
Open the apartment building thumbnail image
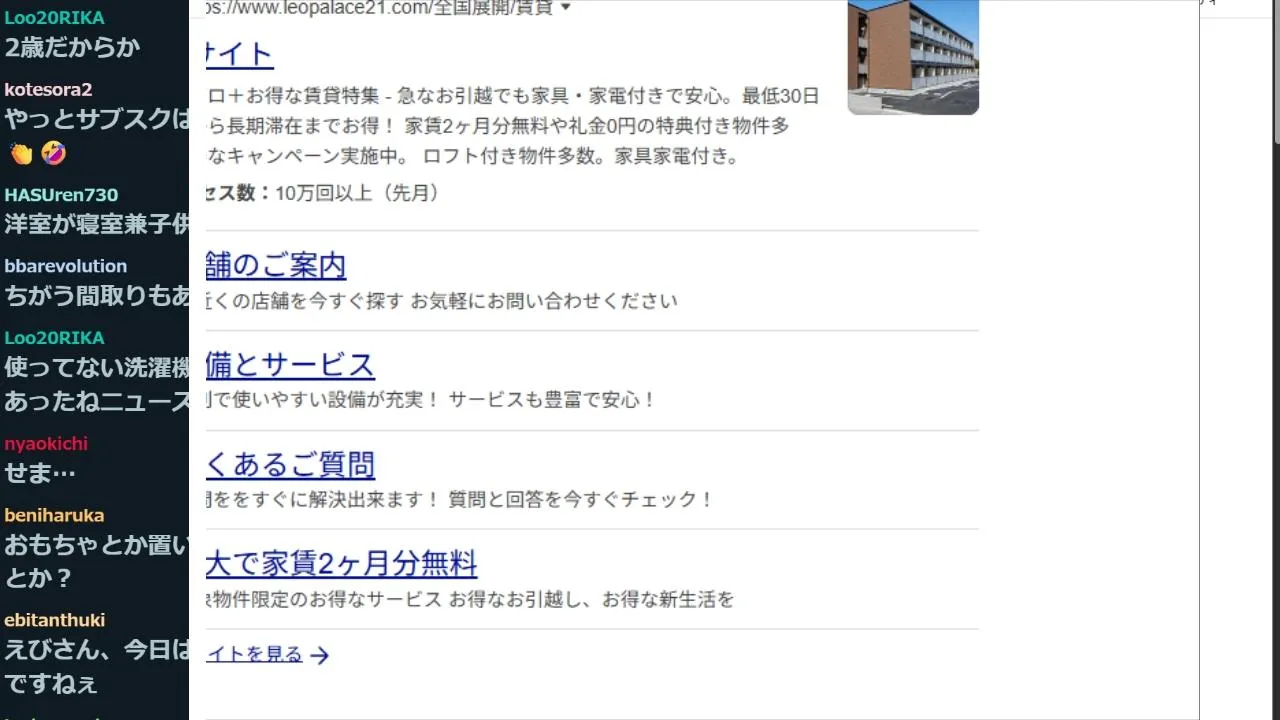[x=912, y=58]
